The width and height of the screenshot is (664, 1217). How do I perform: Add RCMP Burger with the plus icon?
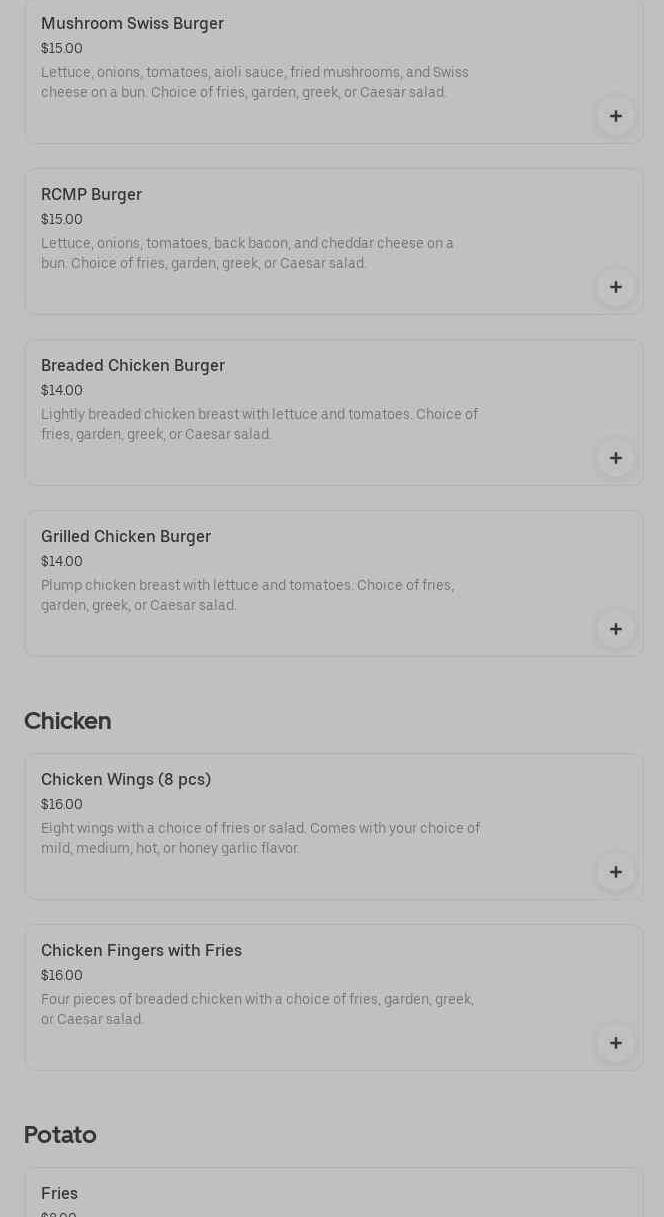click(x=615, y=287)
